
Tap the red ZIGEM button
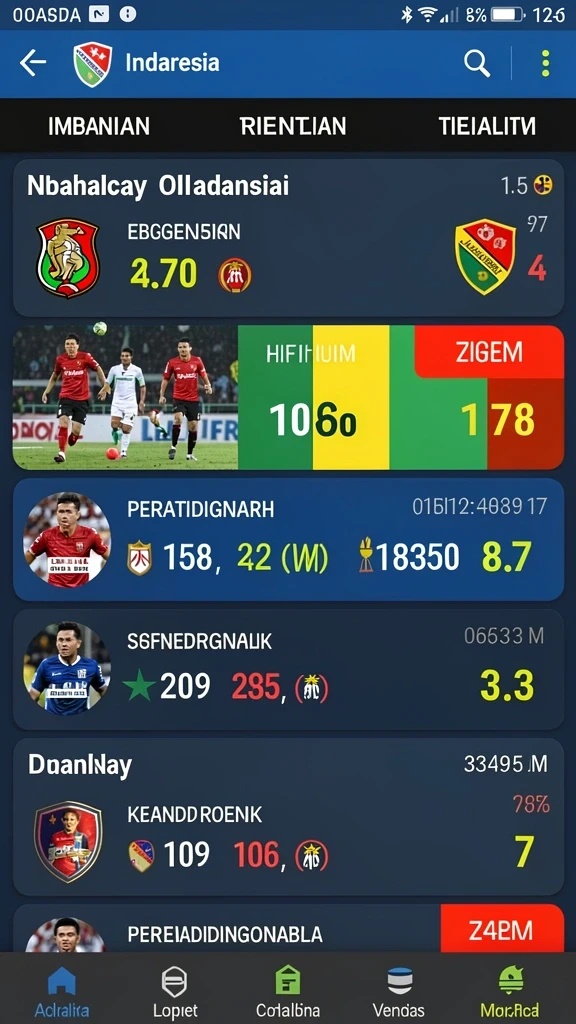click(x=489, y=352)
